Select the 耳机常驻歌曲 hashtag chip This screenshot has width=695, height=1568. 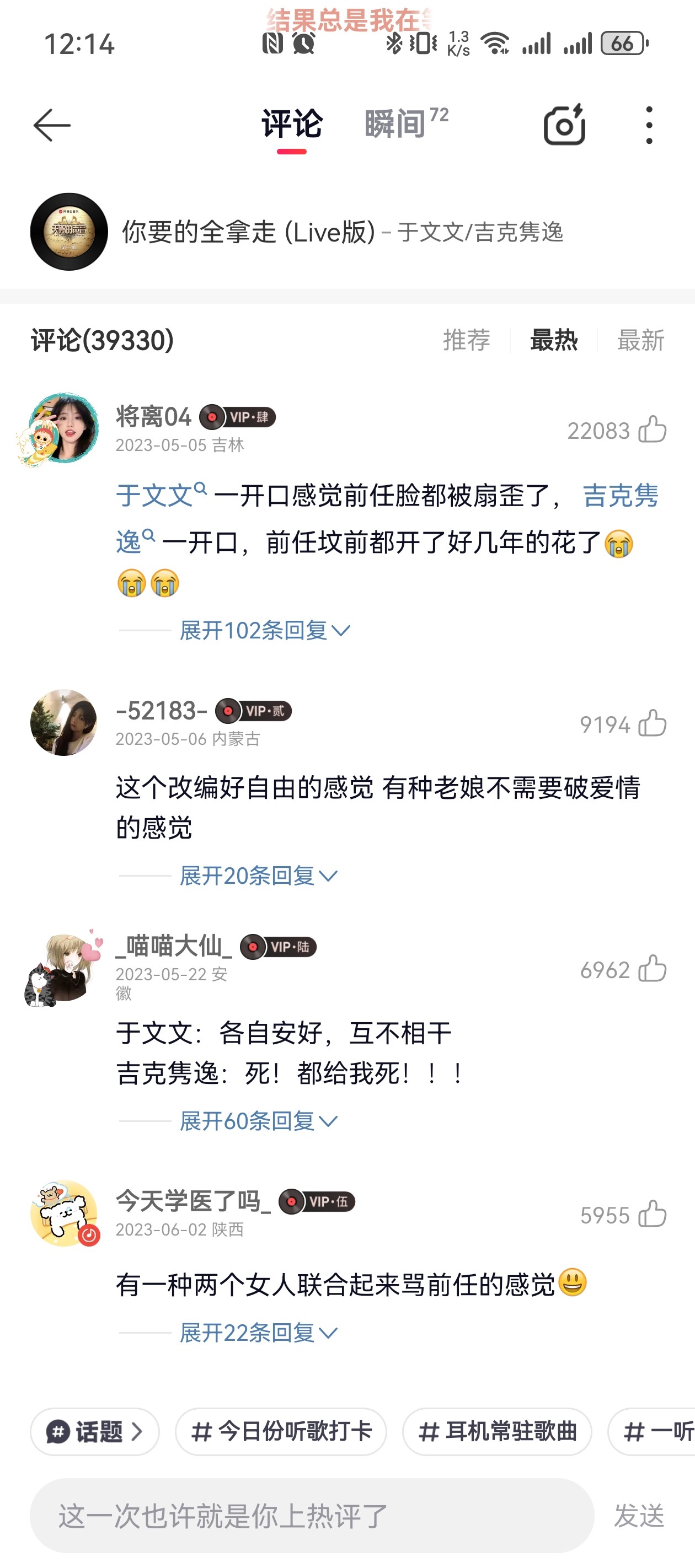click(x=497, y=1432)
